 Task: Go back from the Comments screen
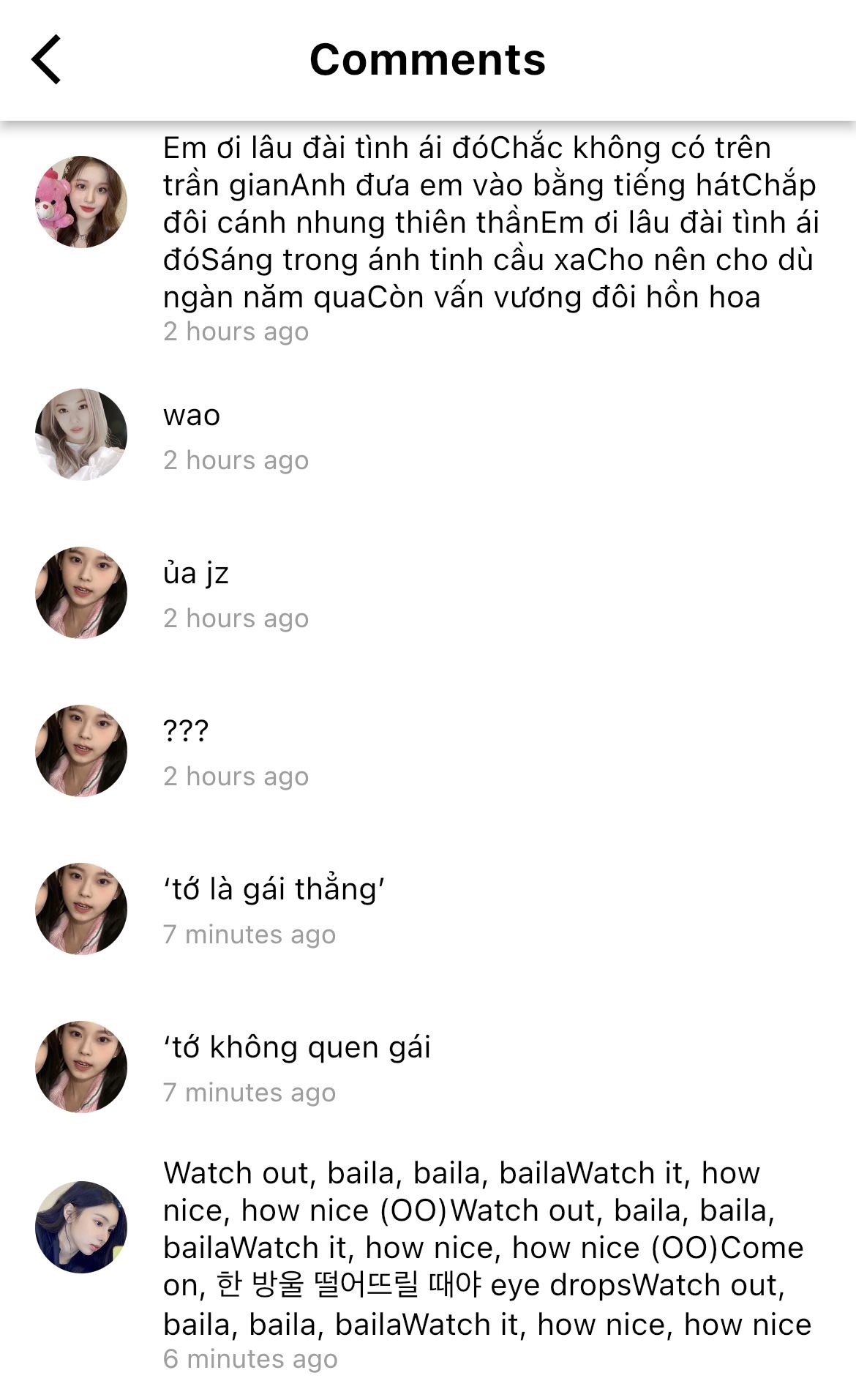tap(46, 59)
